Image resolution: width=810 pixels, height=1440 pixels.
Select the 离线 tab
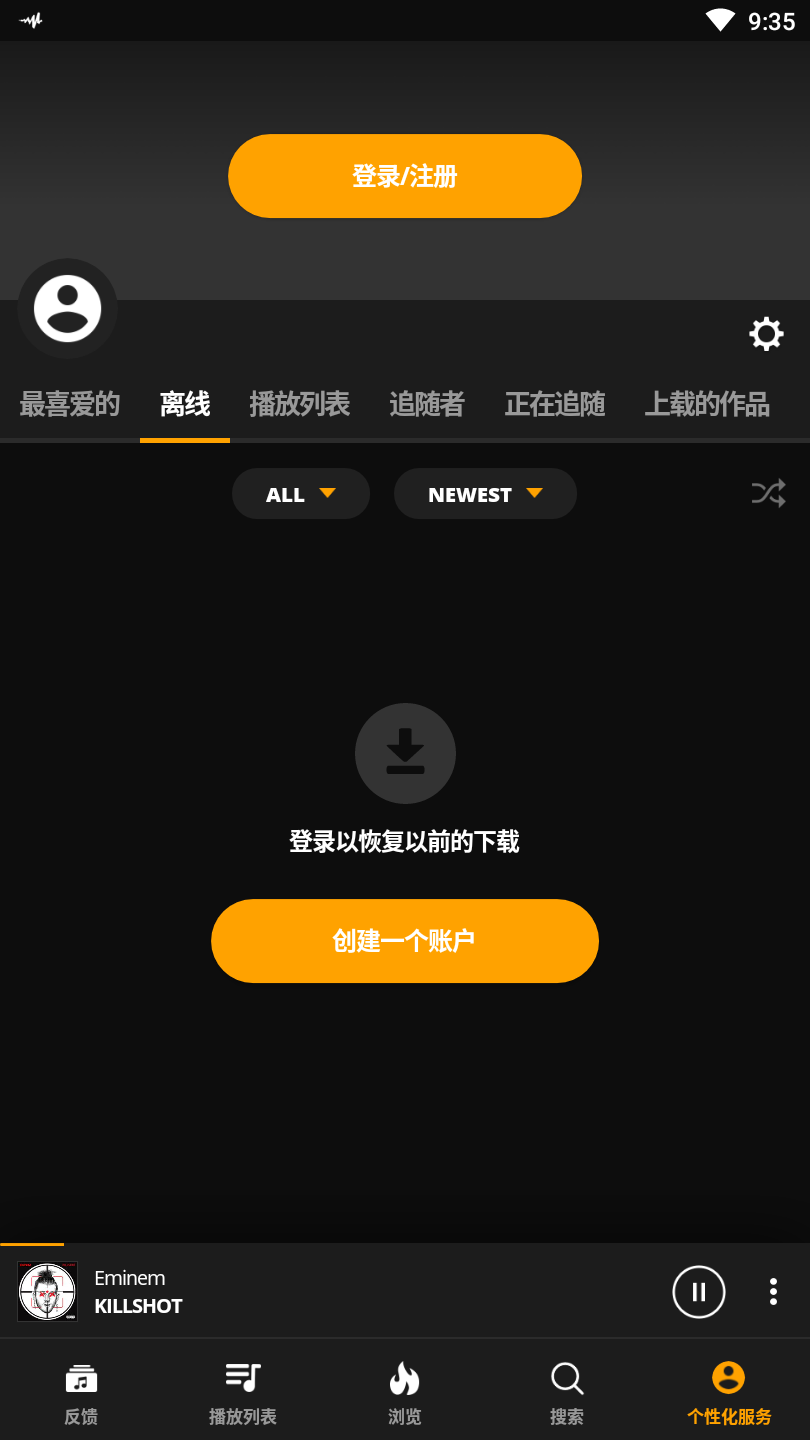point(185,404)
